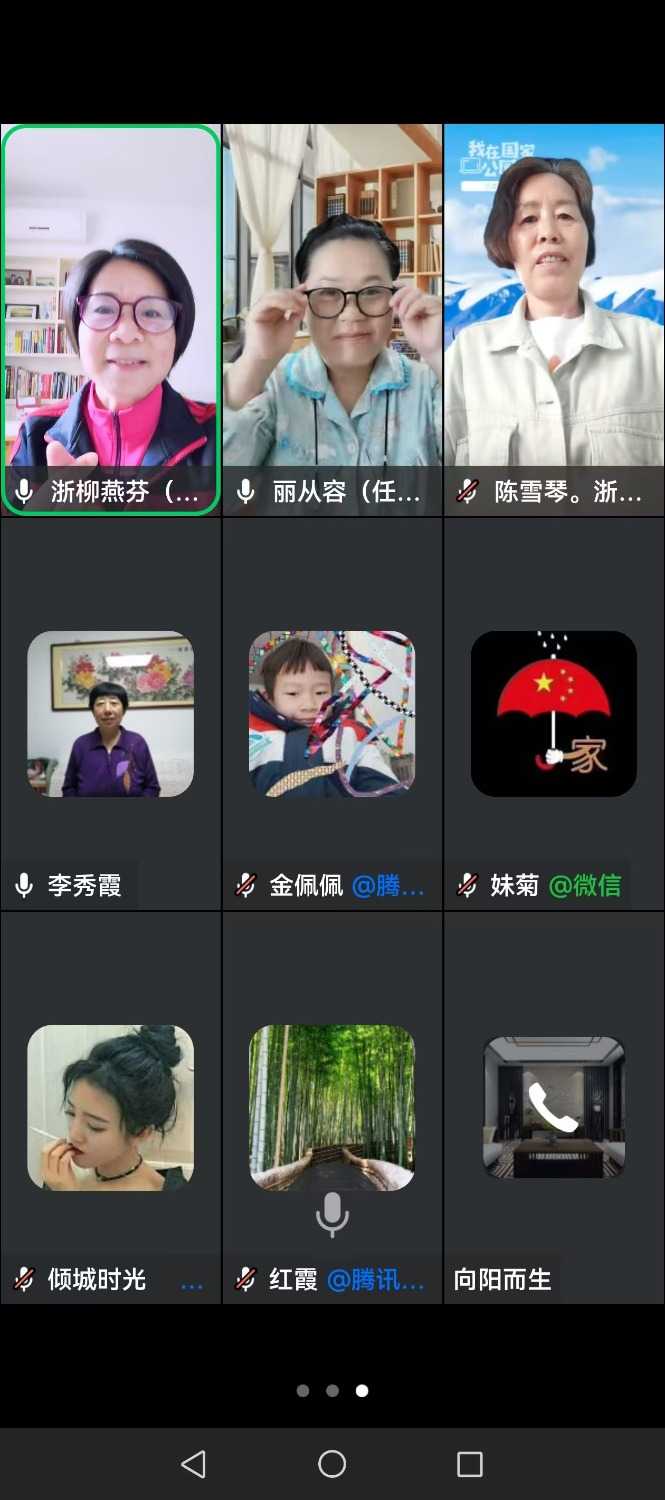The height and width of the screenshot is (1500, 665).
Task: Select the 李秀霞 participant tile
Action: 111,714
